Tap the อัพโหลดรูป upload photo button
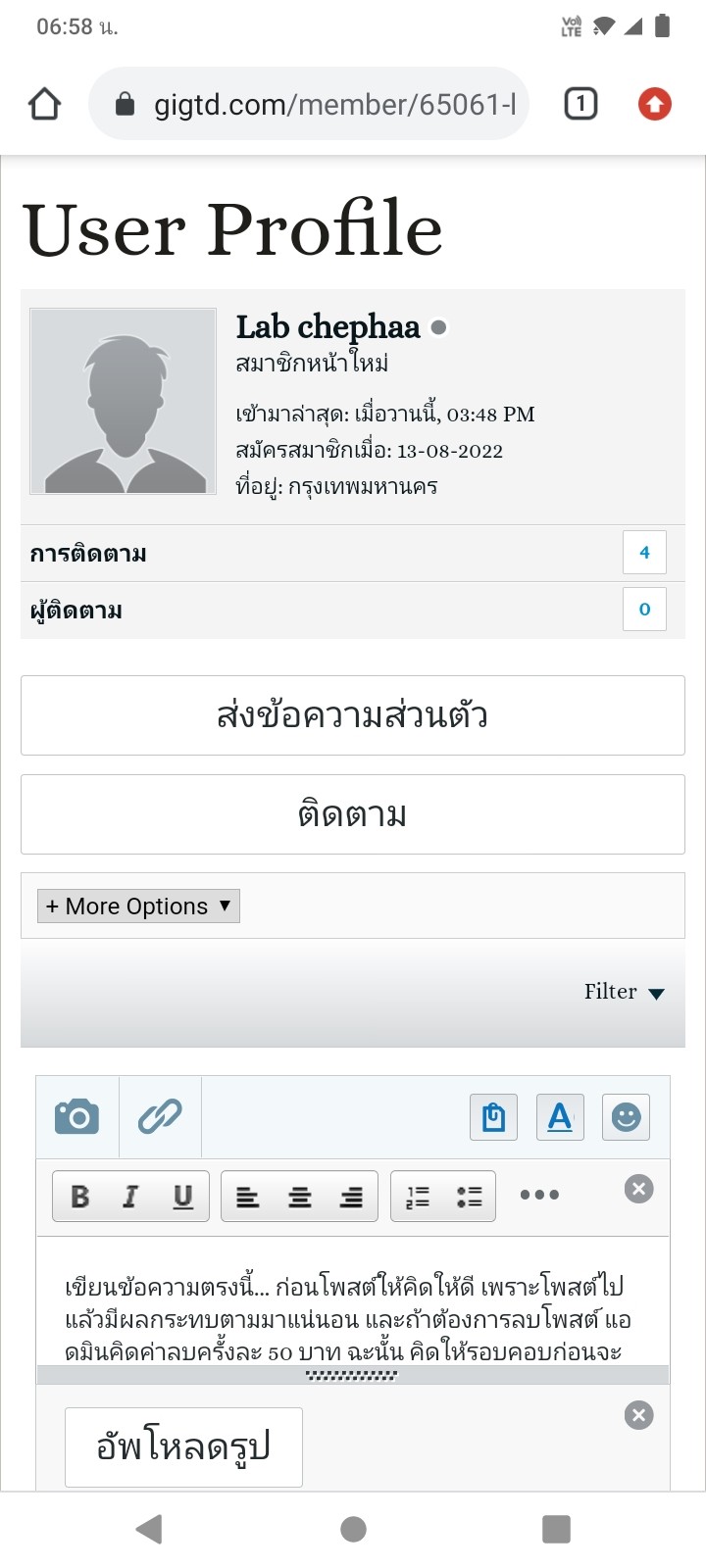The width and height of the screenshot is (706, 1568). pos(183,1446)
